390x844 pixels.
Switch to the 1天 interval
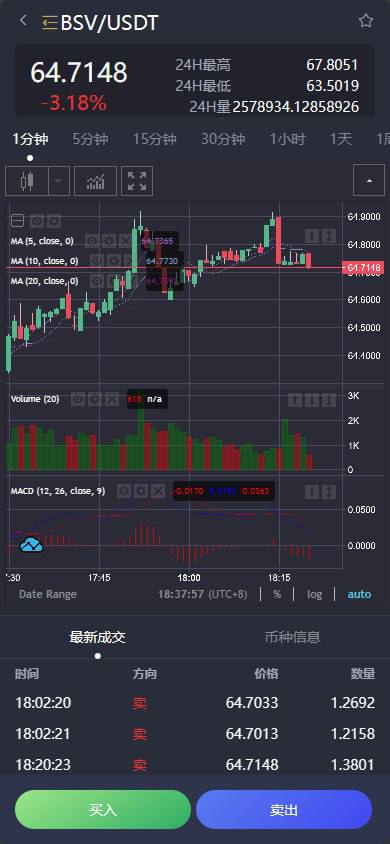pos(341,139)
